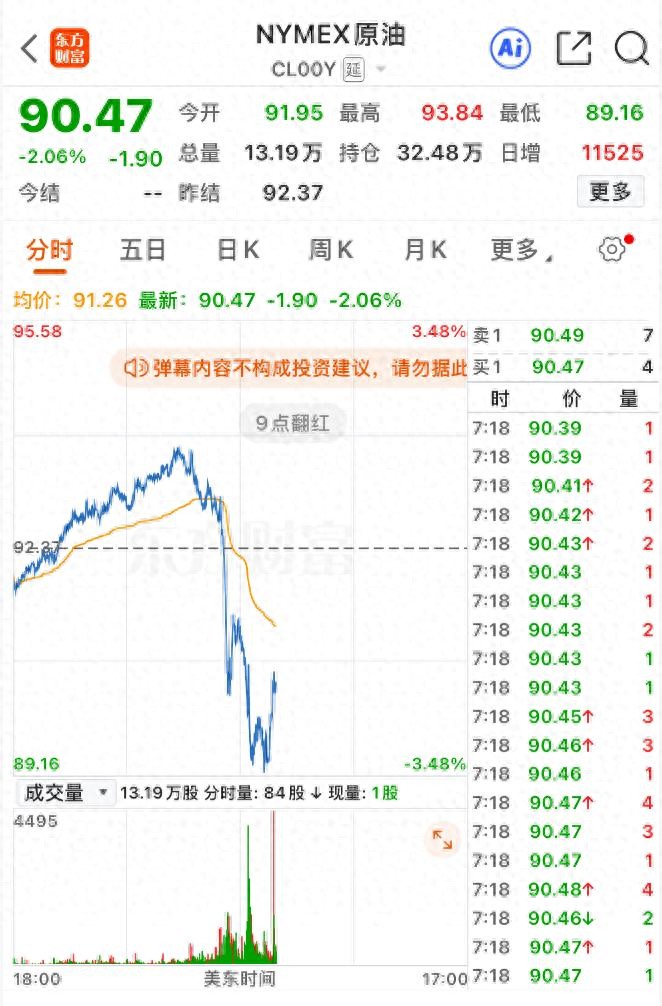
Task: Switch to the 日K chart tab
Action: pos(238,250)
